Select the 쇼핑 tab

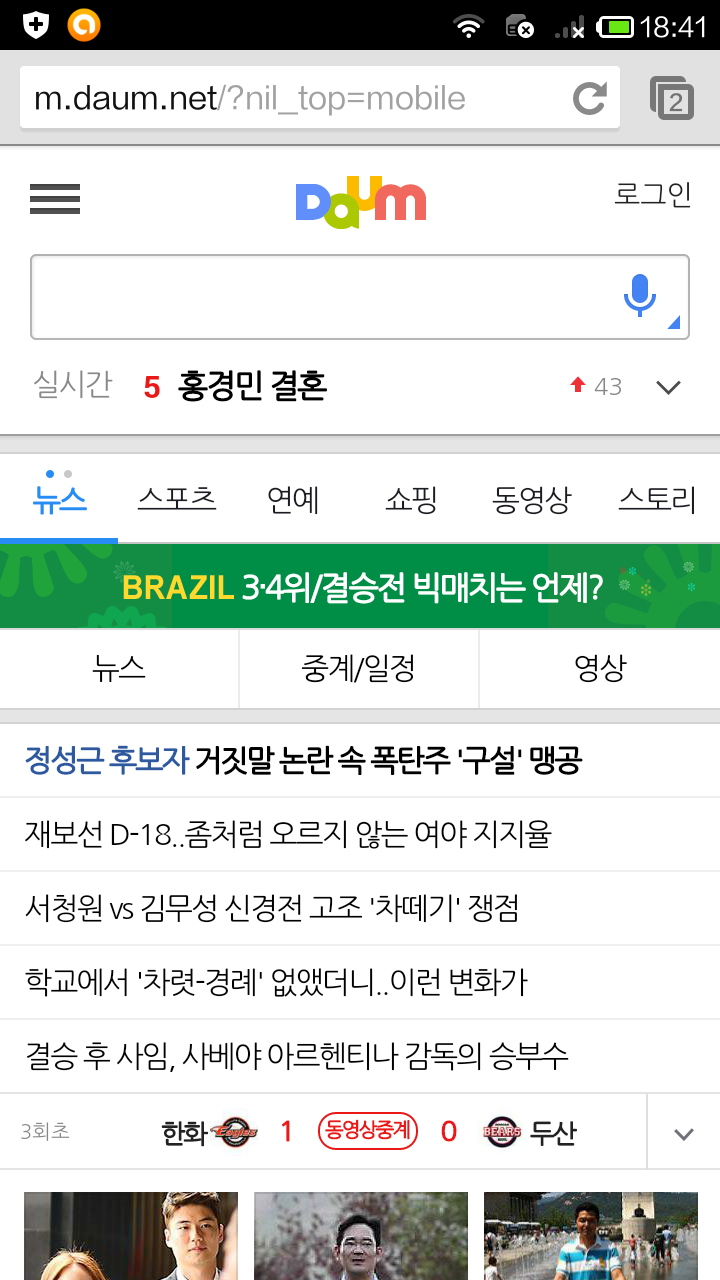click(x=411, y=499)
